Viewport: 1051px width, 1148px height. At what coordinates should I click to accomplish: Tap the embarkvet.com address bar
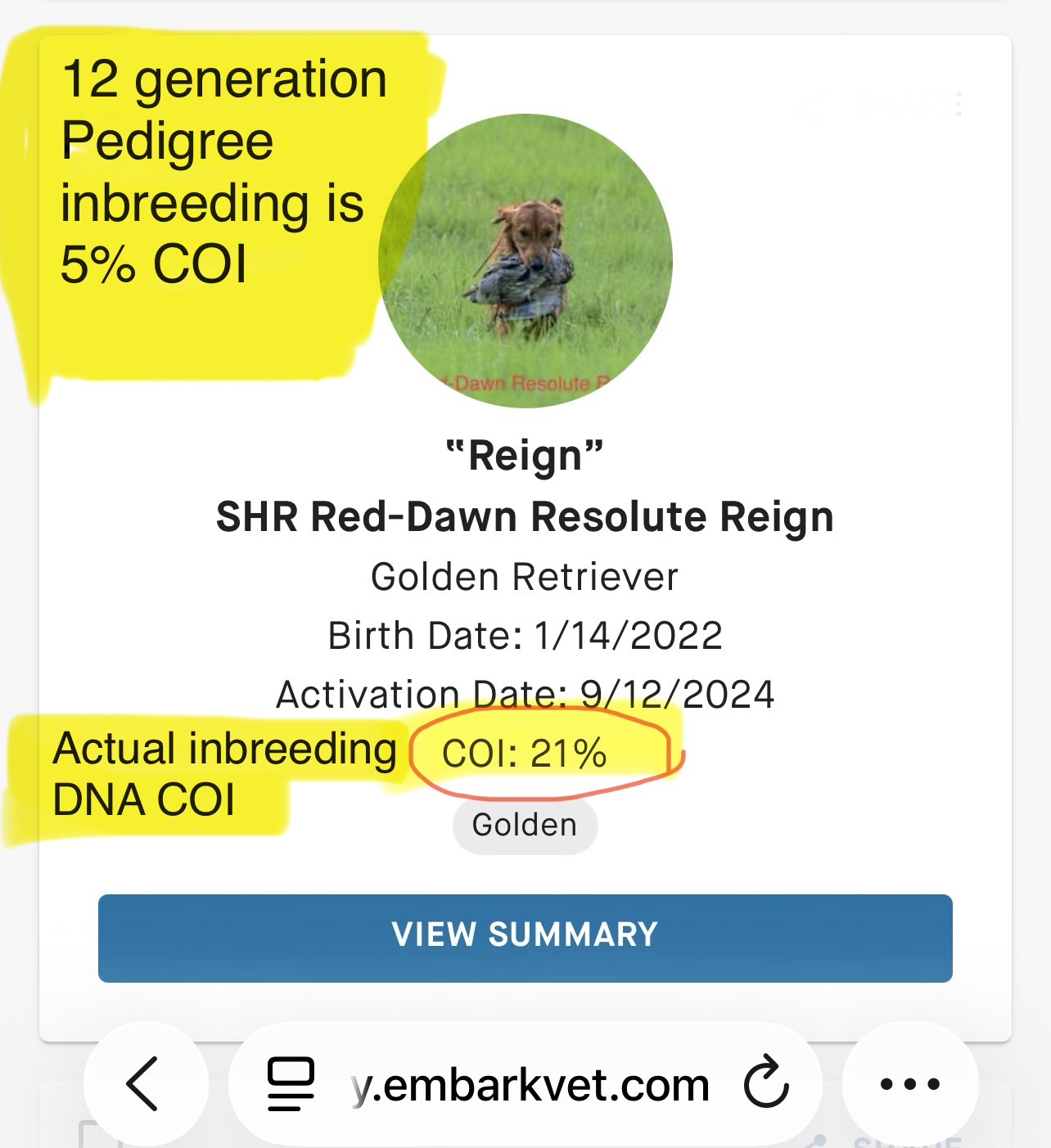530,1085
